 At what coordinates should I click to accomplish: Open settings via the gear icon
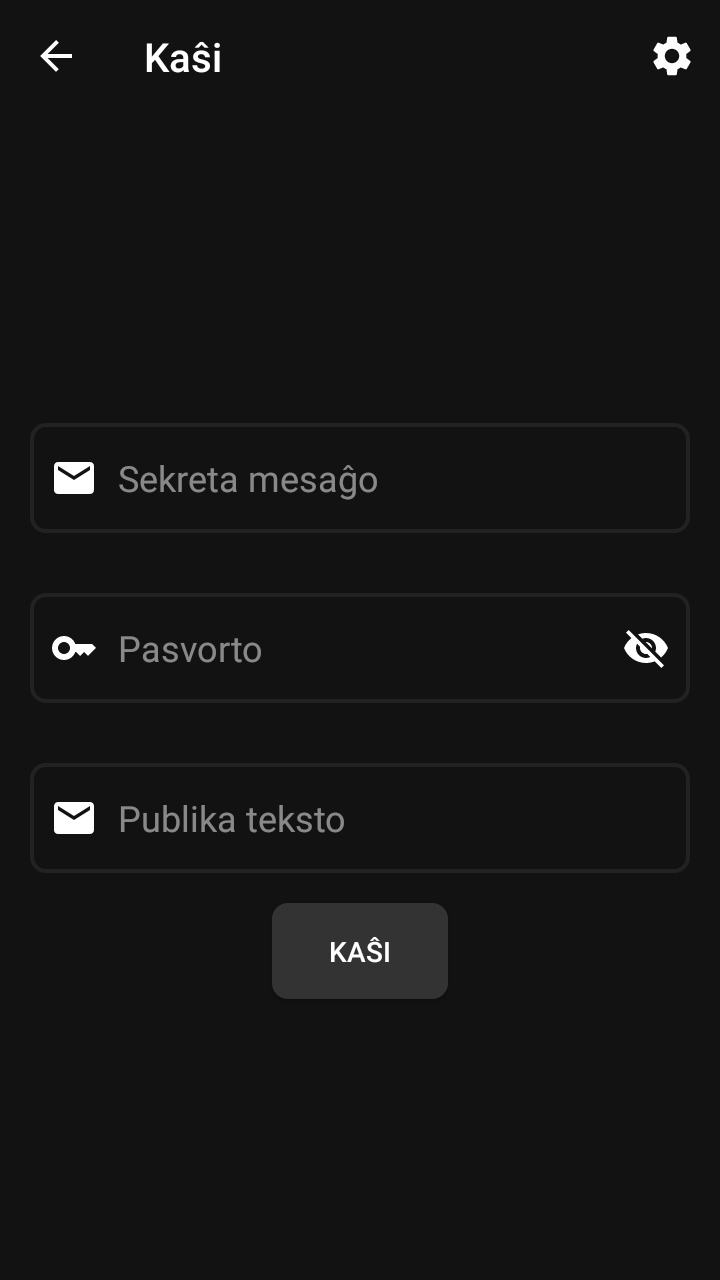671,57
